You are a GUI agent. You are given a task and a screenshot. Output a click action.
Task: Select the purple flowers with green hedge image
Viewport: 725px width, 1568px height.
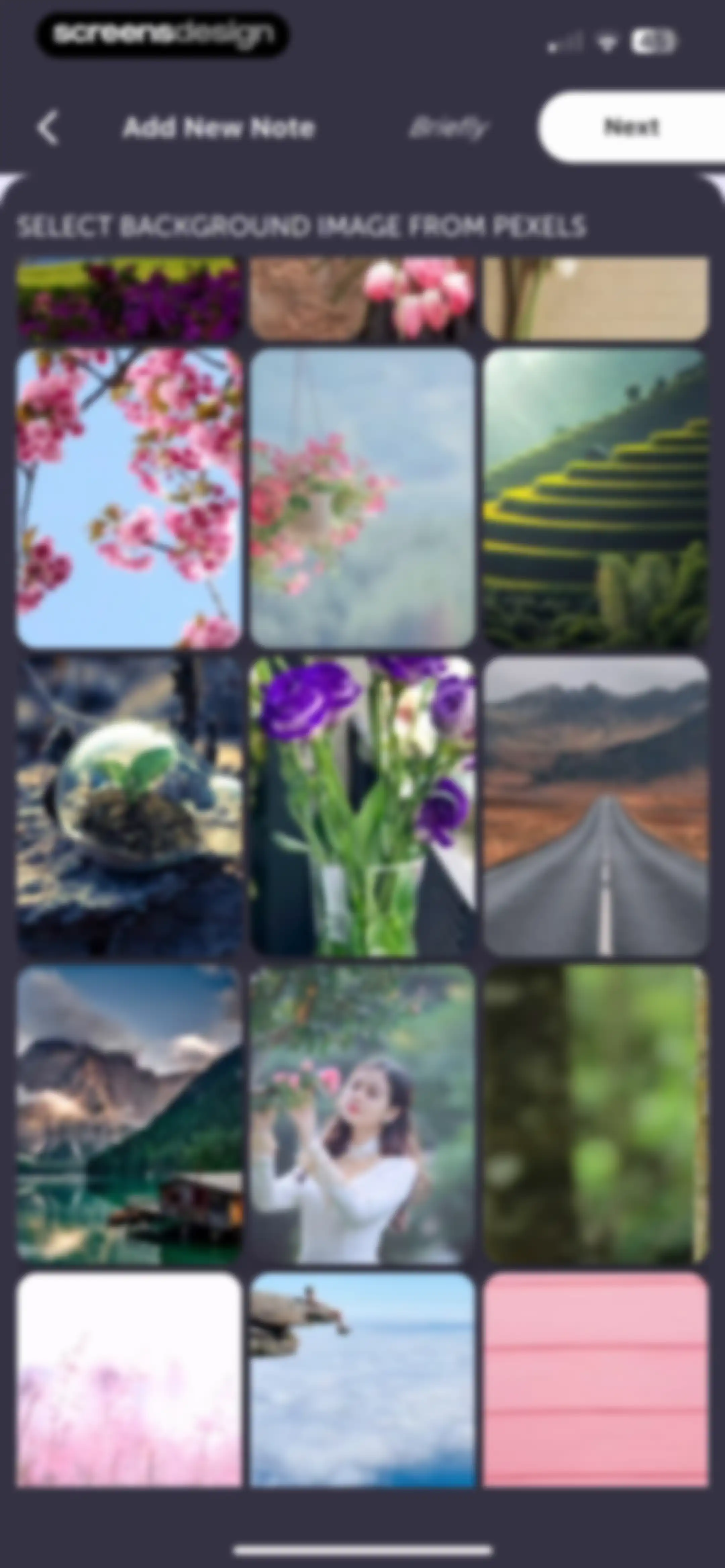(x=129, y=298)
